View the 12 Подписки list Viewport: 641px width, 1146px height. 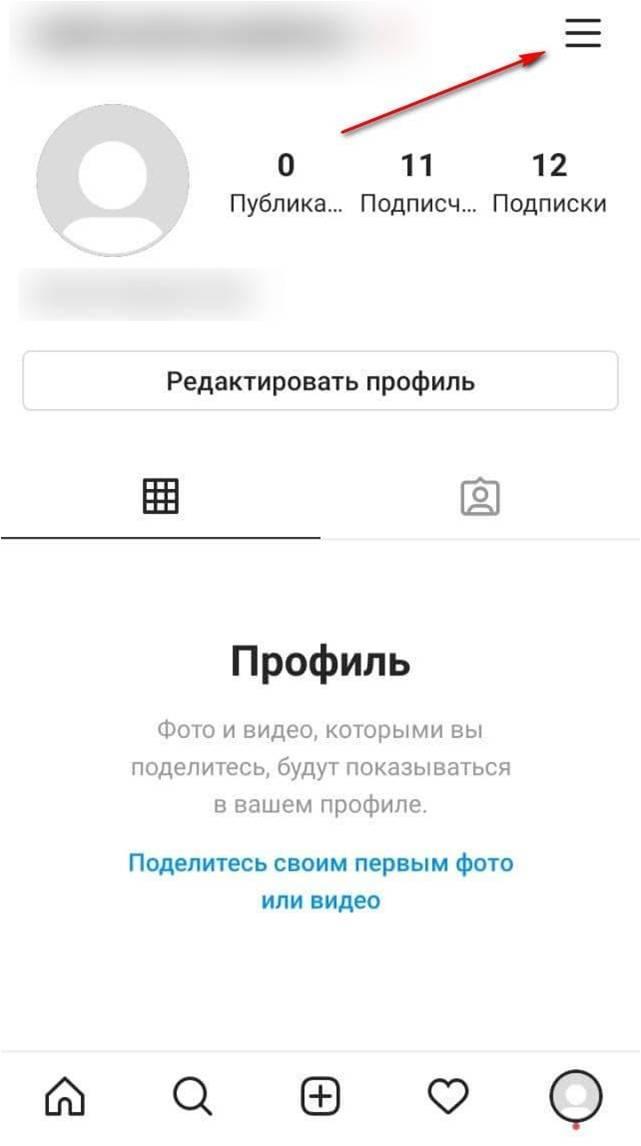pos(549,182)
